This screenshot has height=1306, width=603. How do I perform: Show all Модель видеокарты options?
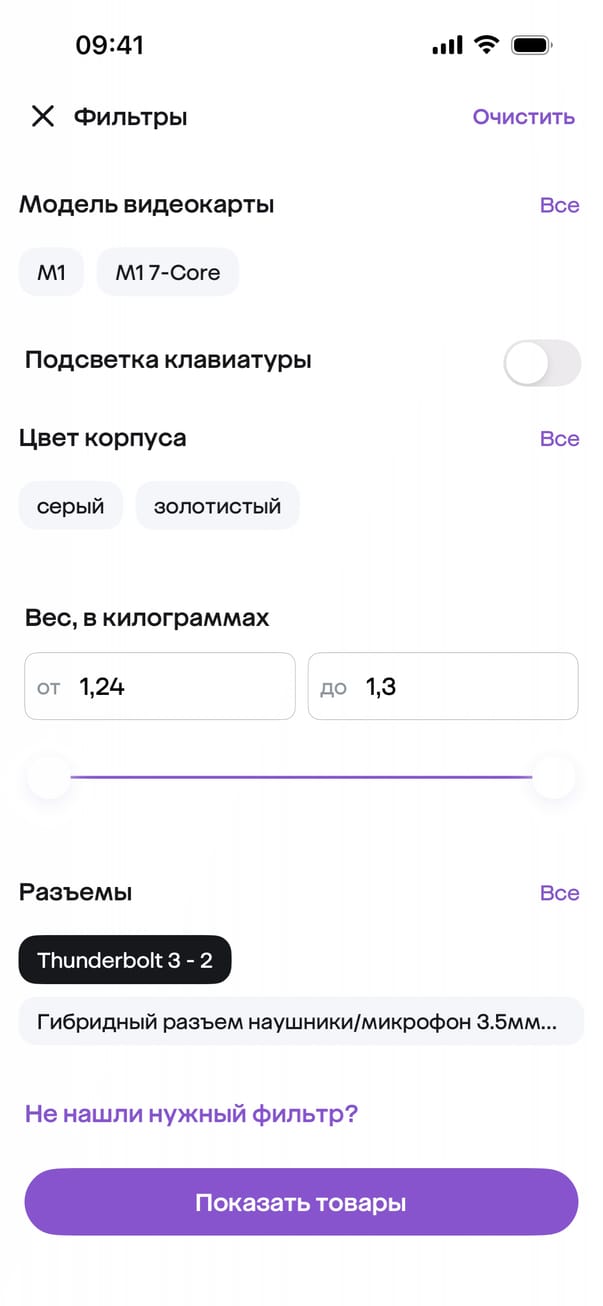point(559,205)
